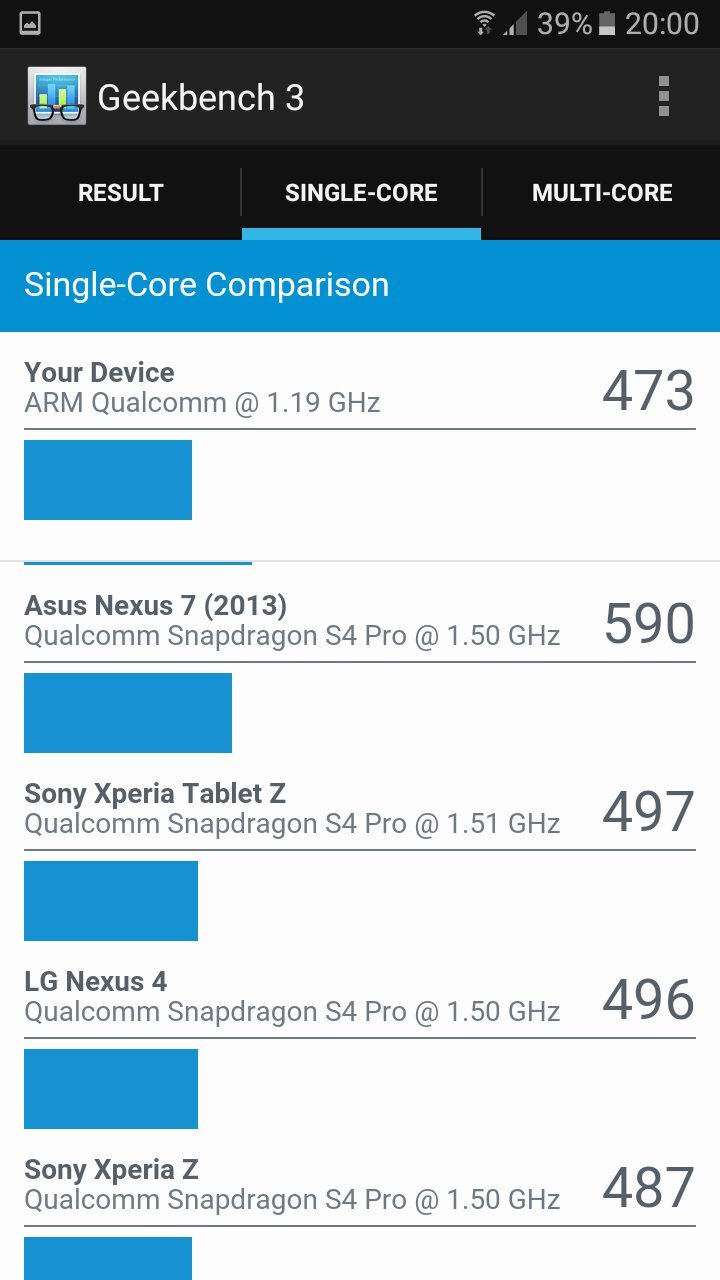Tap the cellular signal strength icon

click(x=515, y=22)
